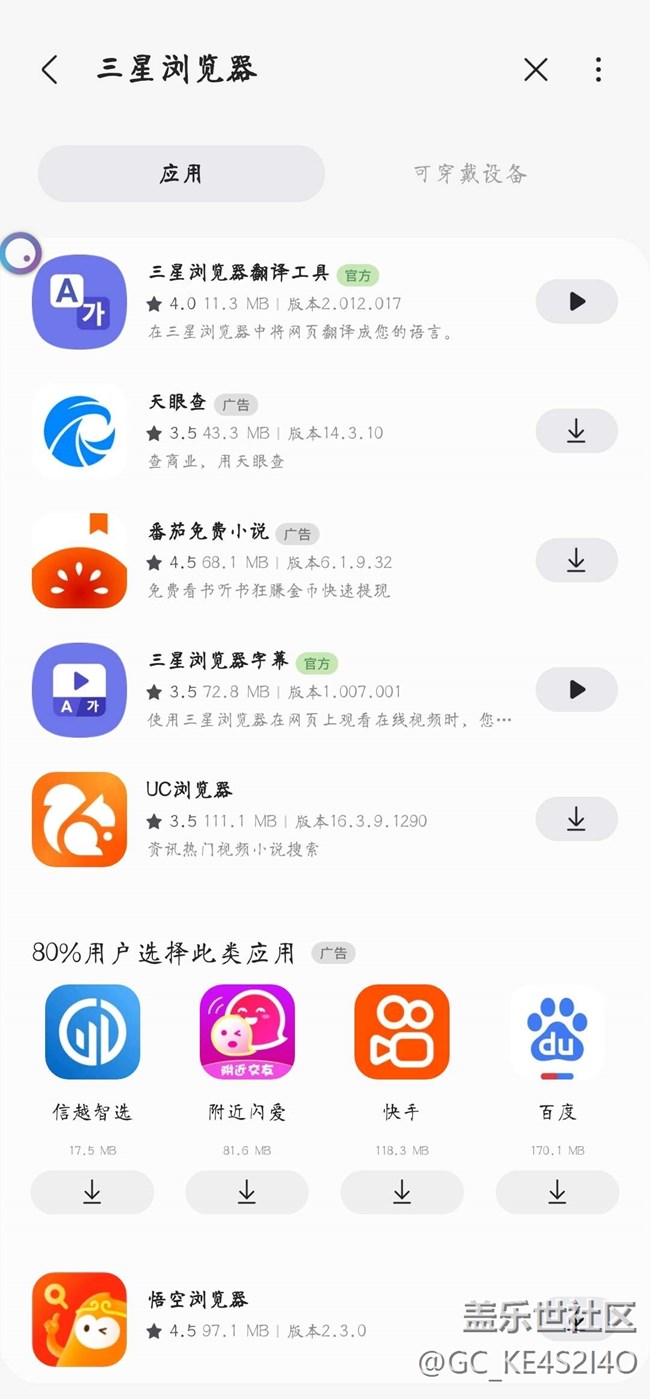Download 百度

tap(557, 1192)
